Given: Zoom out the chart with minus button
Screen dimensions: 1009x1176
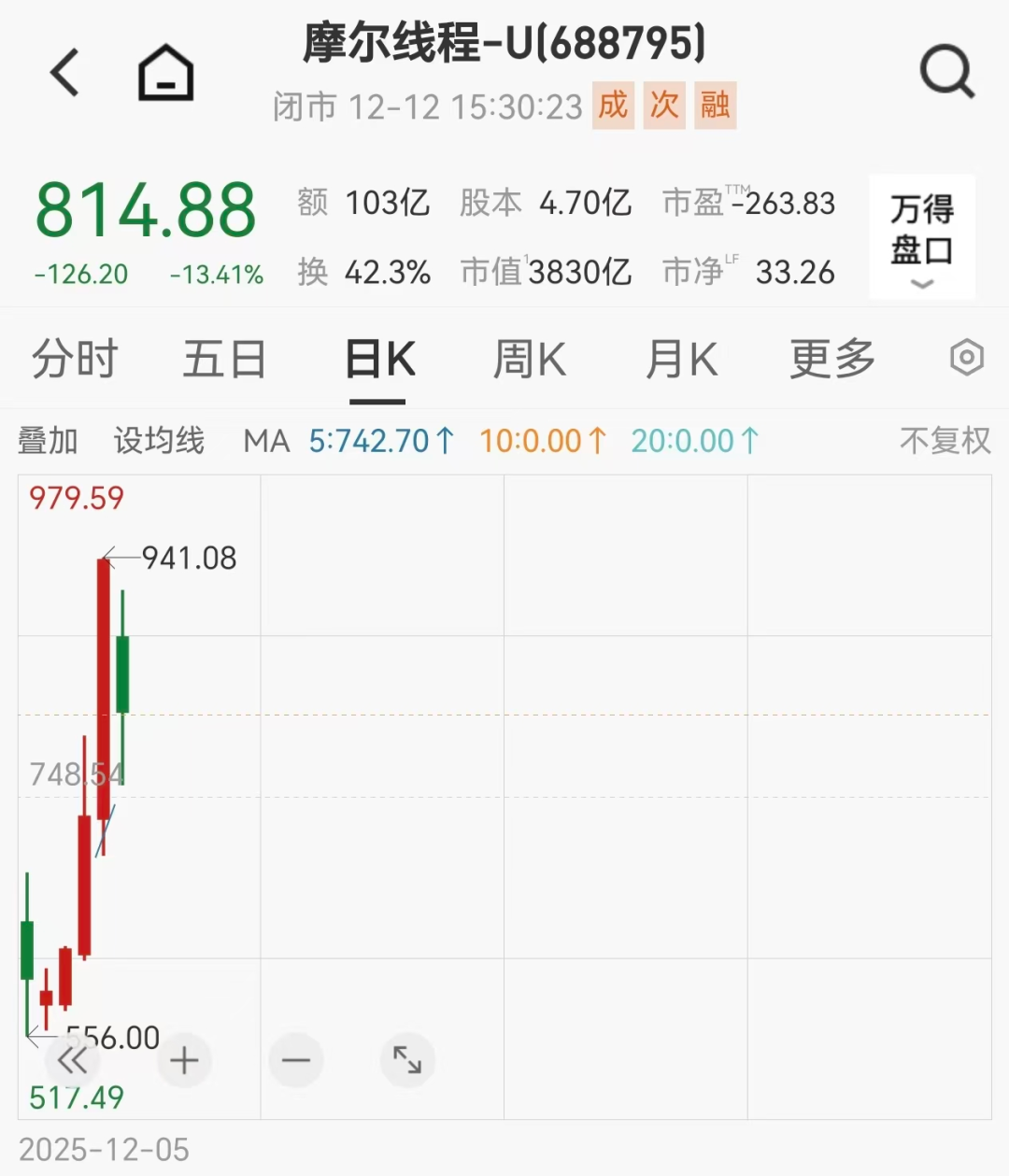Looking at the screenshot, I should [296, 1060].
